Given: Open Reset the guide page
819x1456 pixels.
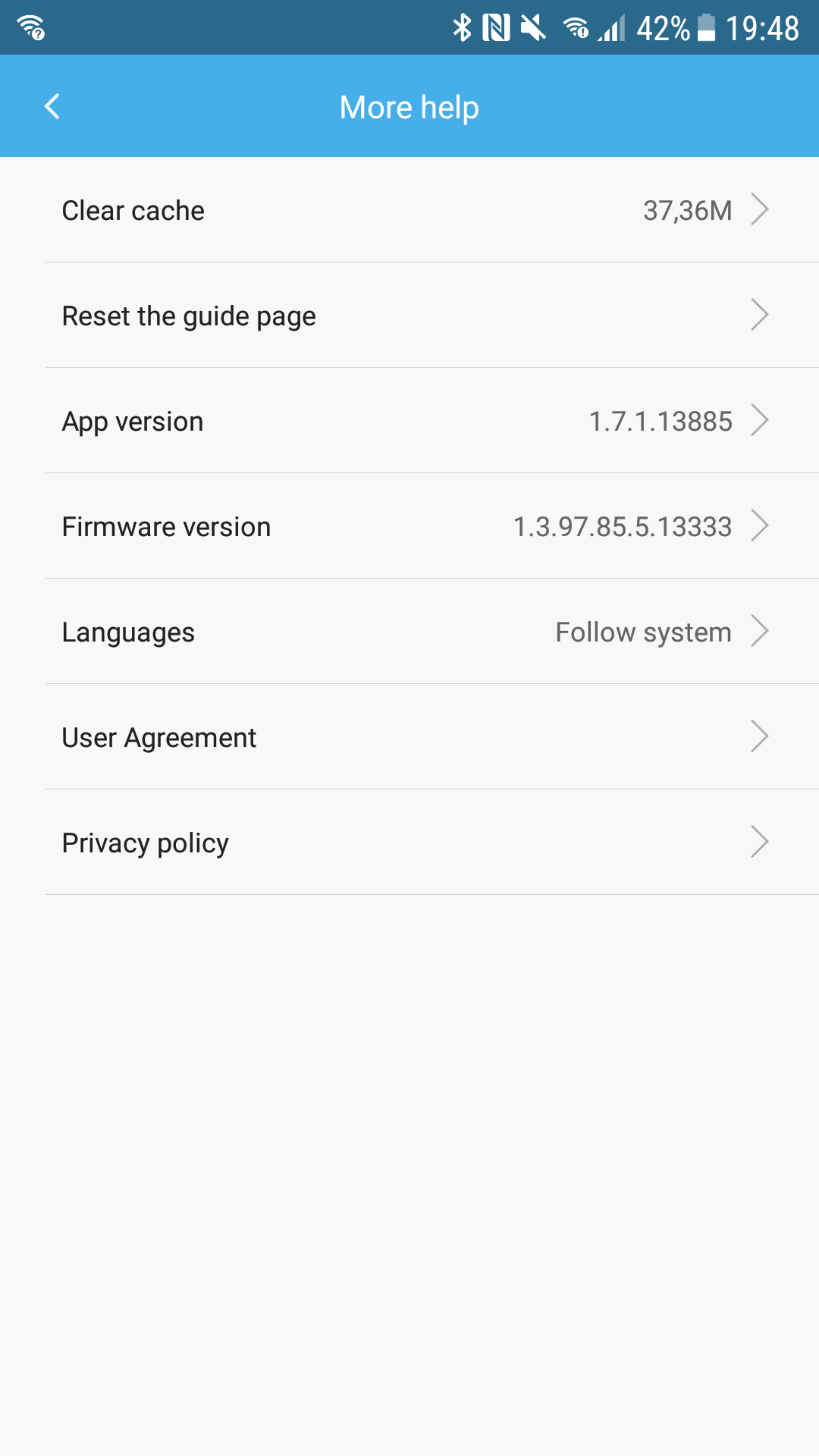Looking at the screenshot, I should pyautogui.click(x=409, y=315).
